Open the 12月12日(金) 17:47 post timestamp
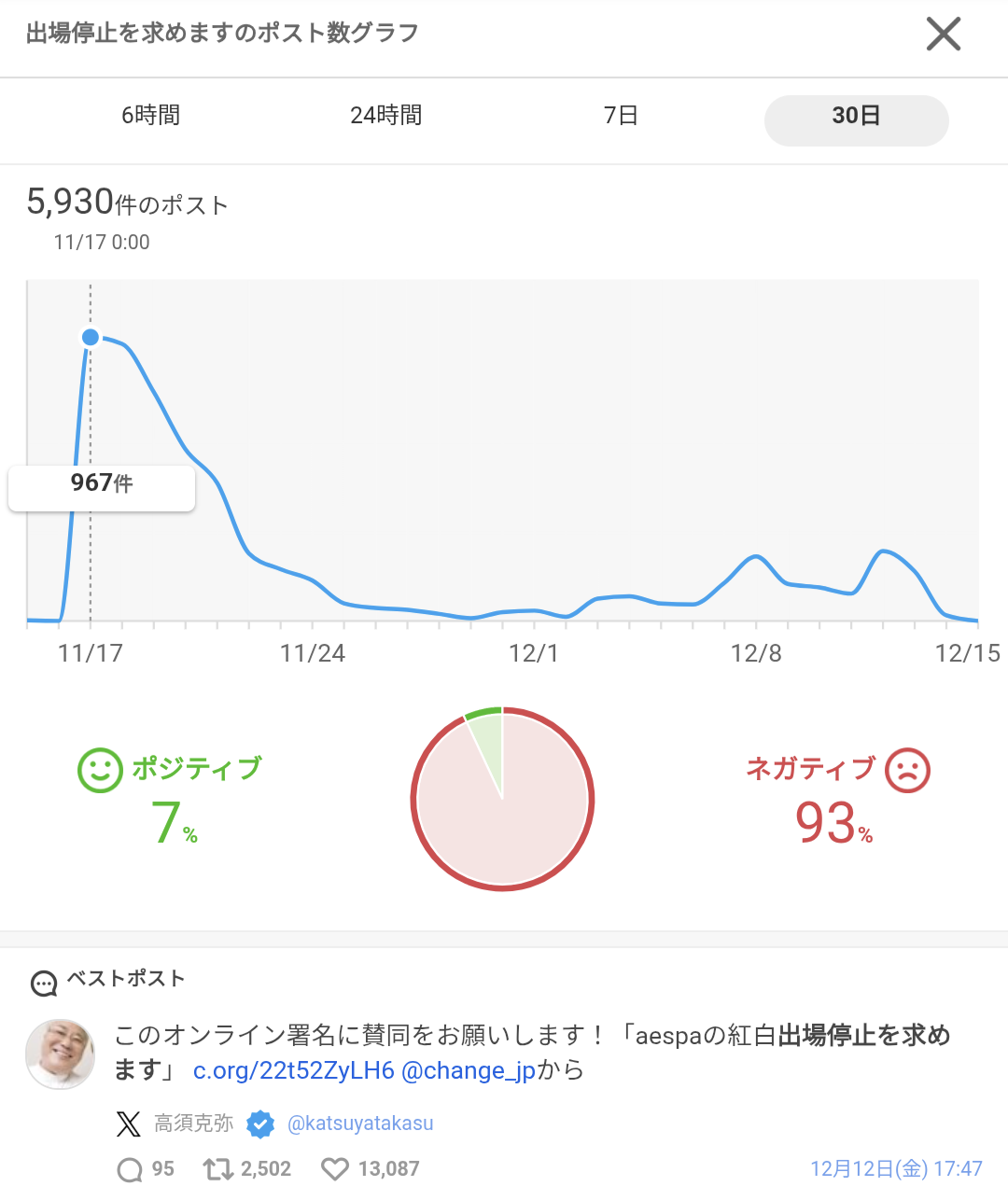The image size is (1008, 1200). (x=895, y=1169)
